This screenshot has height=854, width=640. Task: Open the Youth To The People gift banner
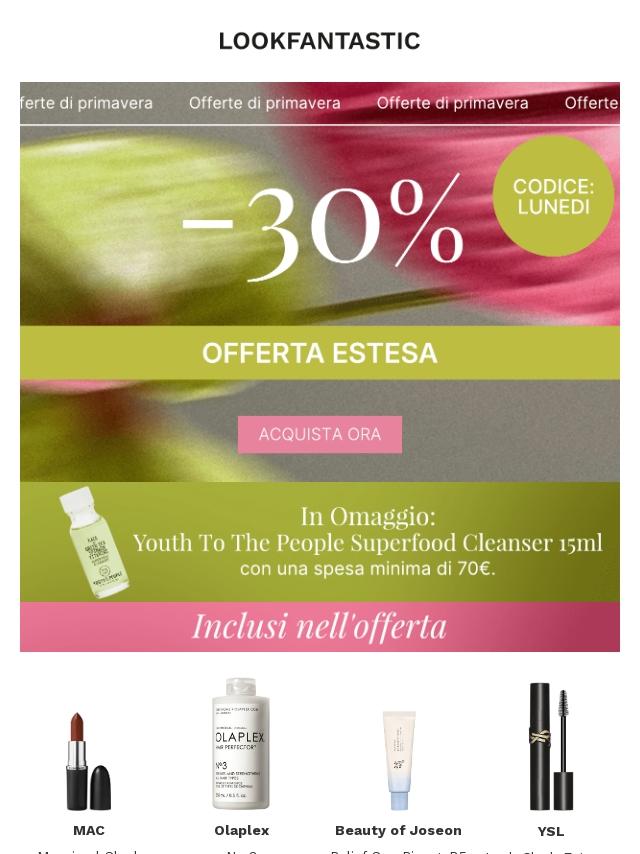320,542
